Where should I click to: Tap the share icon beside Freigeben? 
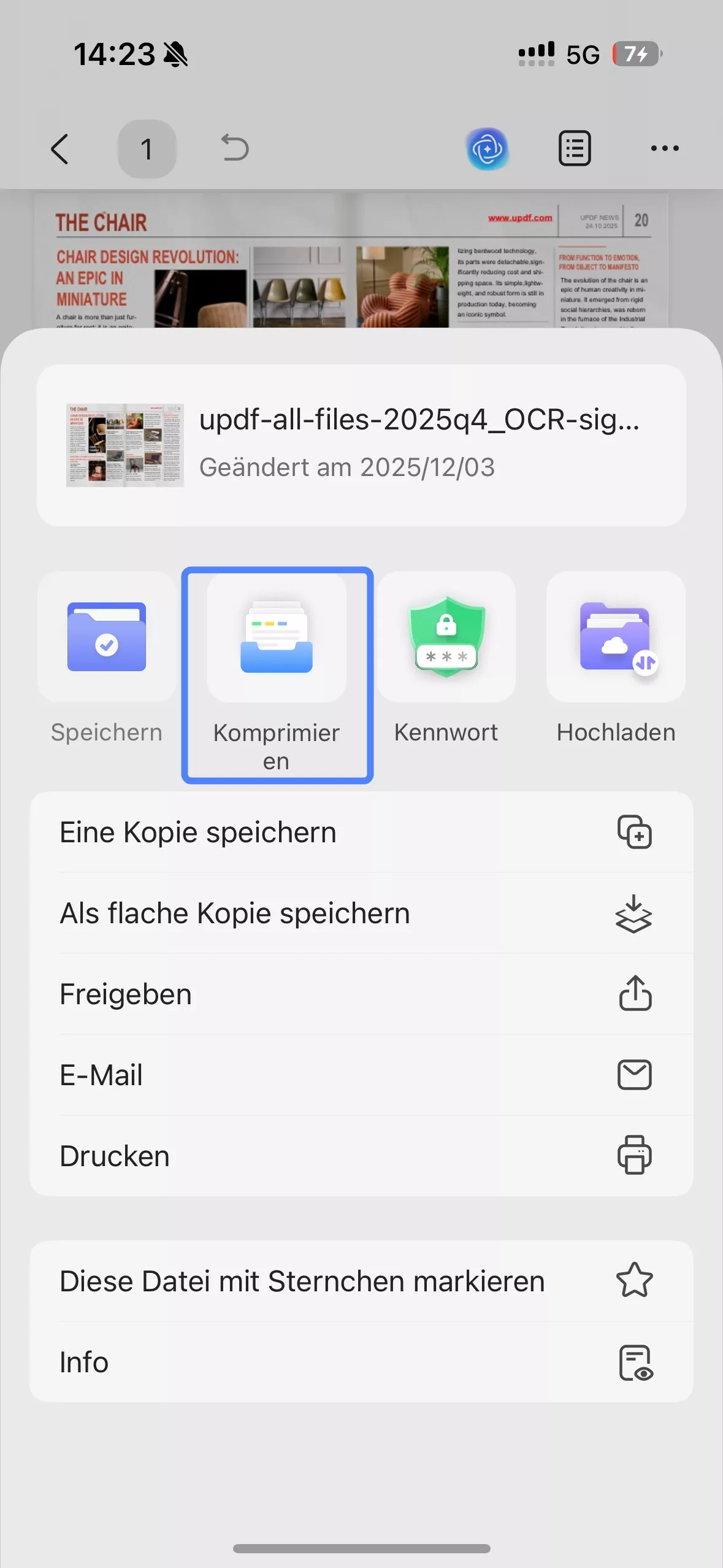[635, 994]
